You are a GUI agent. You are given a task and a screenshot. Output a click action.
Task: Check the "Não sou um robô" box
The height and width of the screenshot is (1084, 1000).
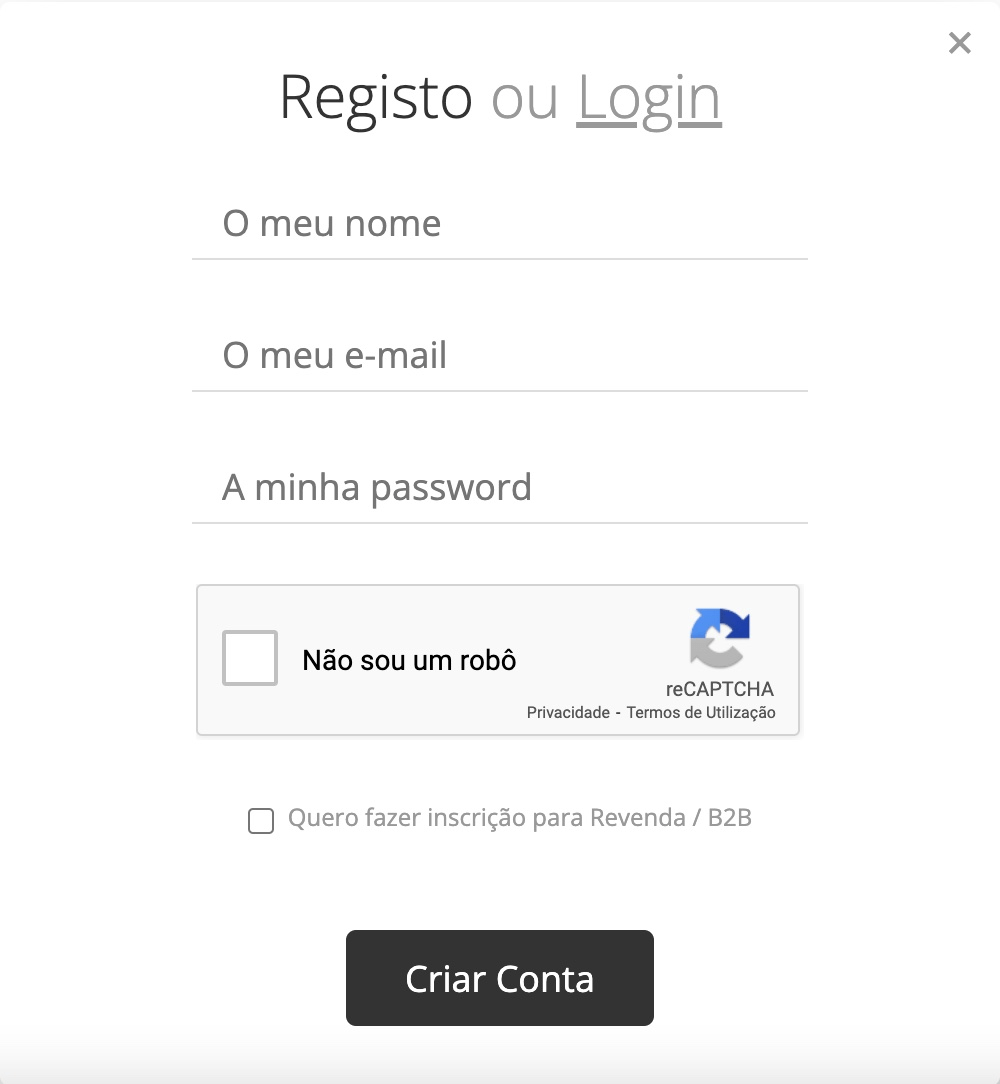pos(250,658)
